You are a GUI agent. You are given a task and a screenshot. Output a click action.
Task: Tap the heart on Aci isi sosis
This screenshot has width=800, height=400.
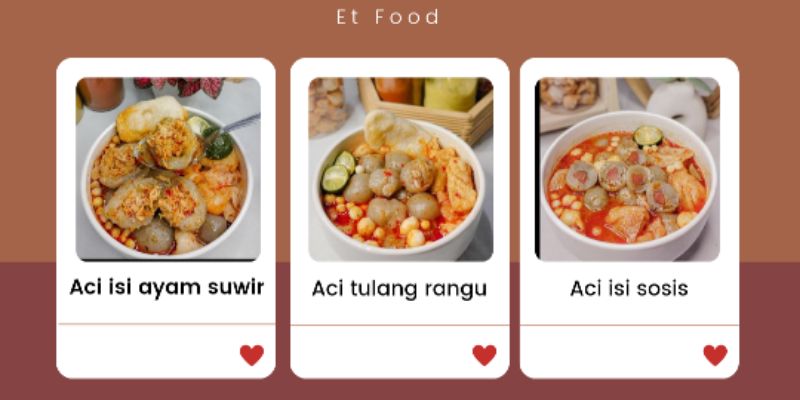pos(715,355)
